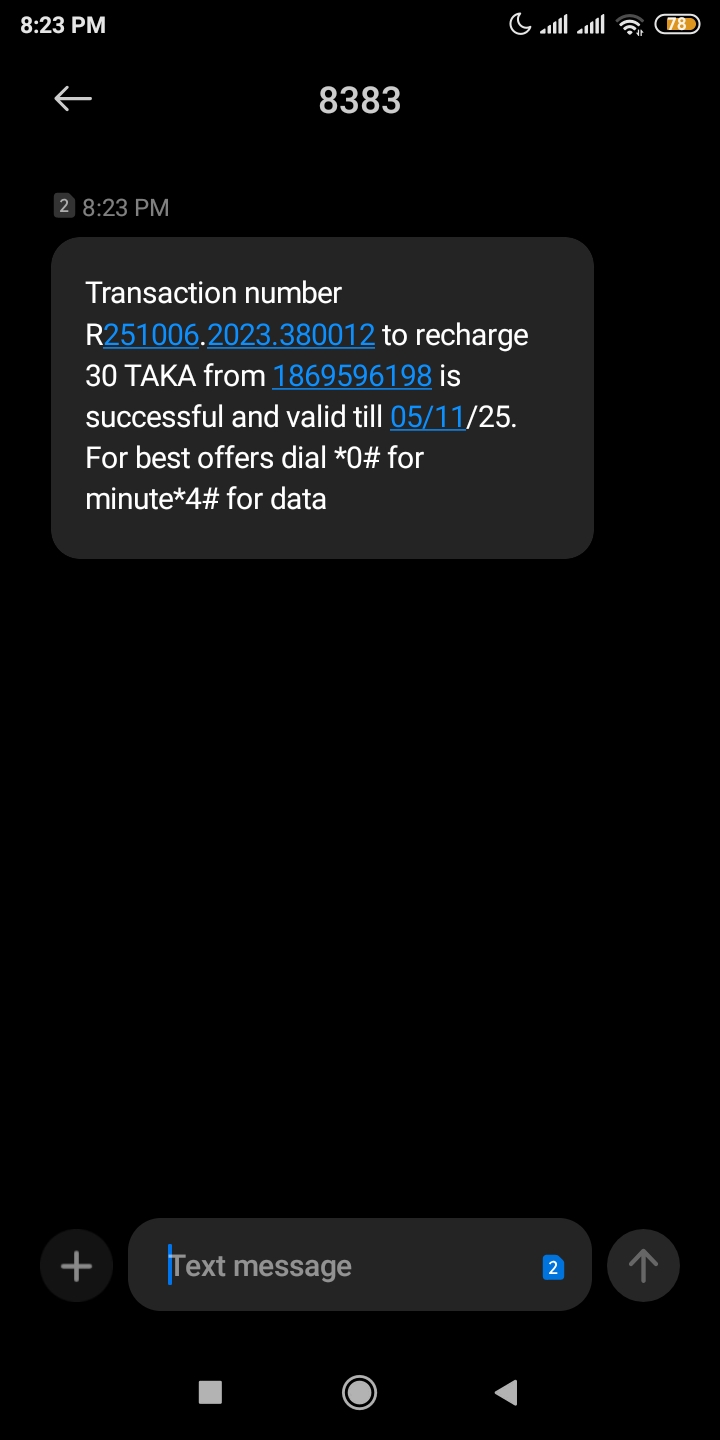Open recent apps with the square button
The image size is (720, 1440).
(210, 1392)
